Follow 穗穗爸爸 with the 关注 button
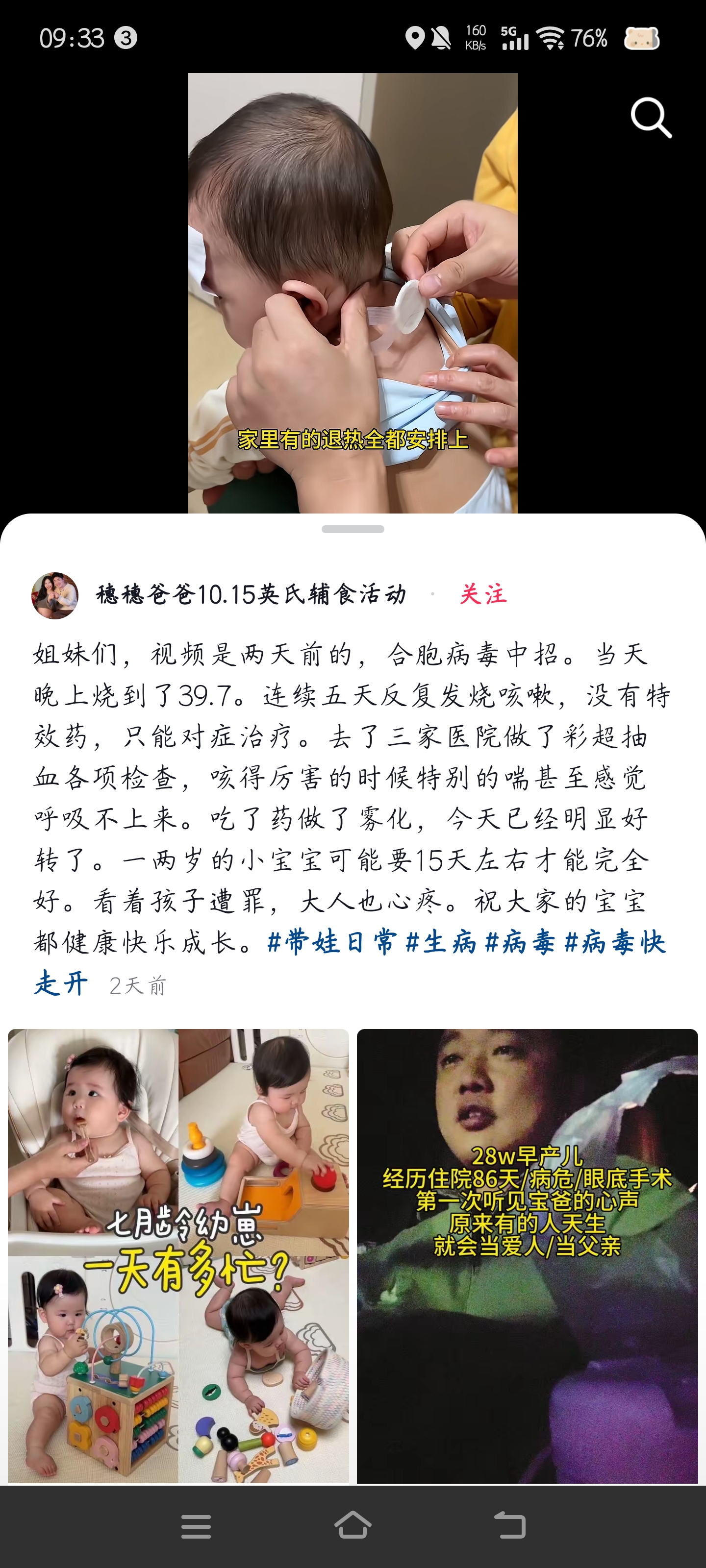The width and height of the screenshot is (706, 1568). [x=482, y=594]
